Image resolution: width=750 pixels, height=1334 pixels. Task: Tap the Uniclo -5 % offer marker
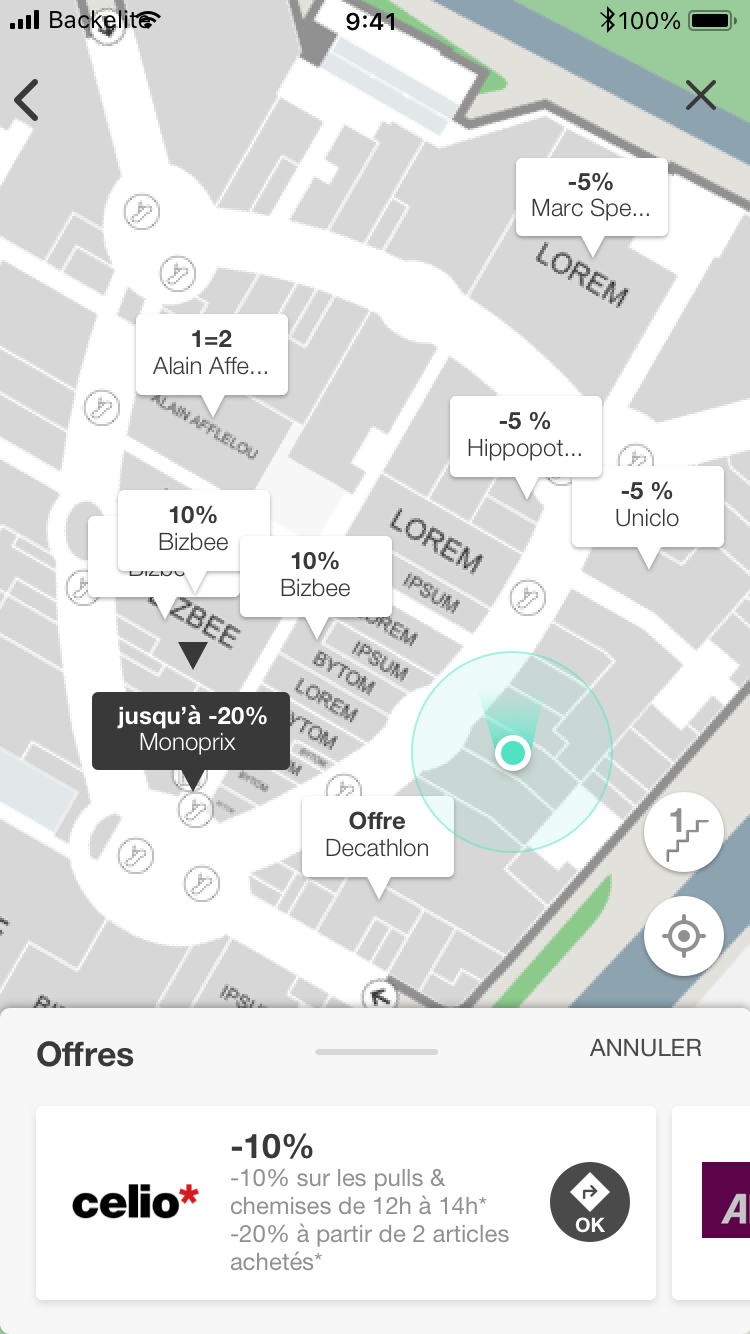coord(647,505)
